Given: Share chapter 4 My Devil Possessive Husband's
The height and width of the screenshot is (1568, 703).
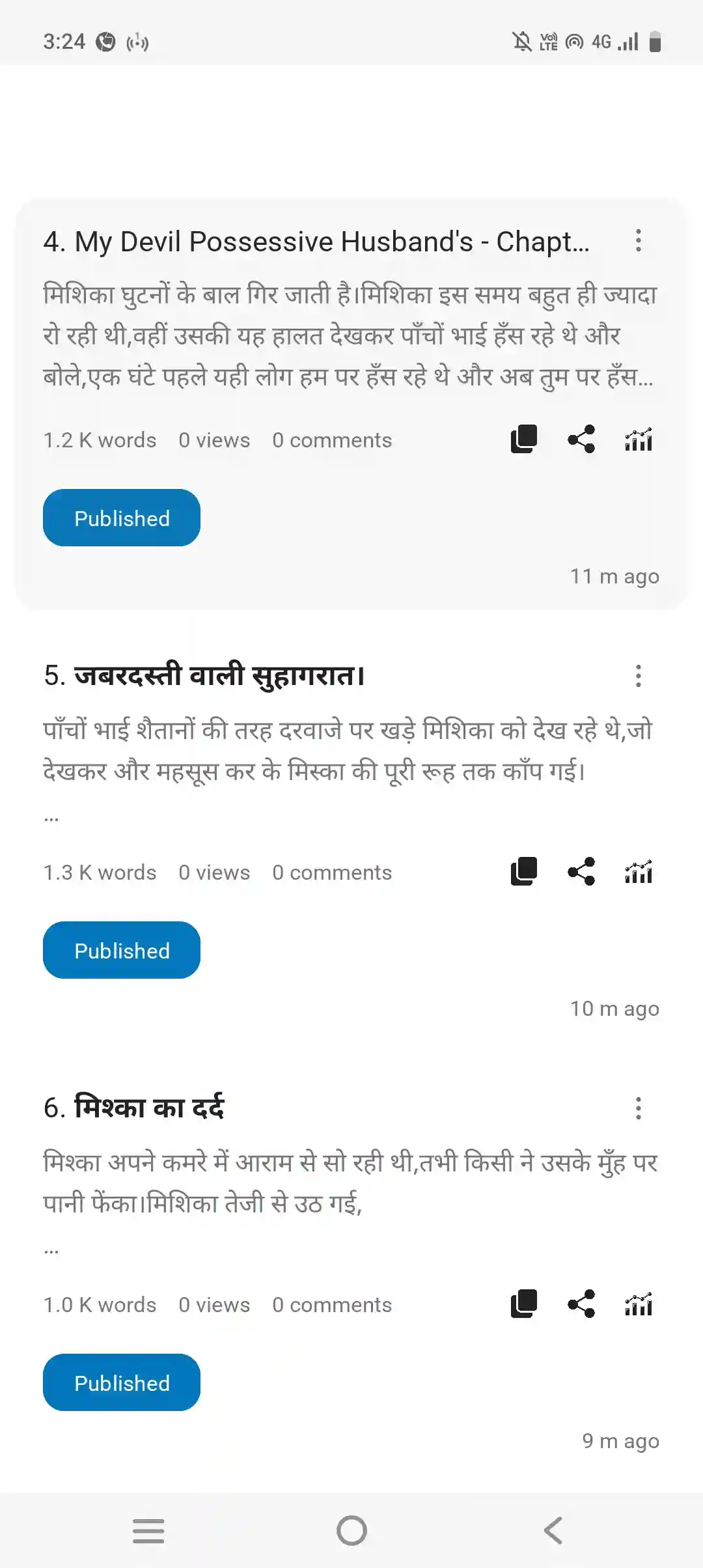Looking at the screenshot, I should 581,440.
